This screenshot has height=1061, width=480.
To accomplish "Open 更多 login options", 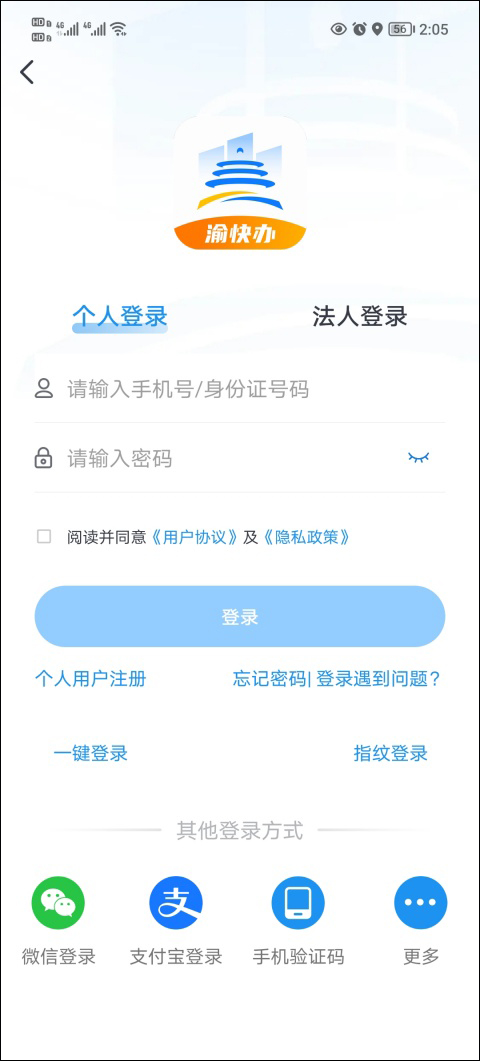I will pos(421,921).
